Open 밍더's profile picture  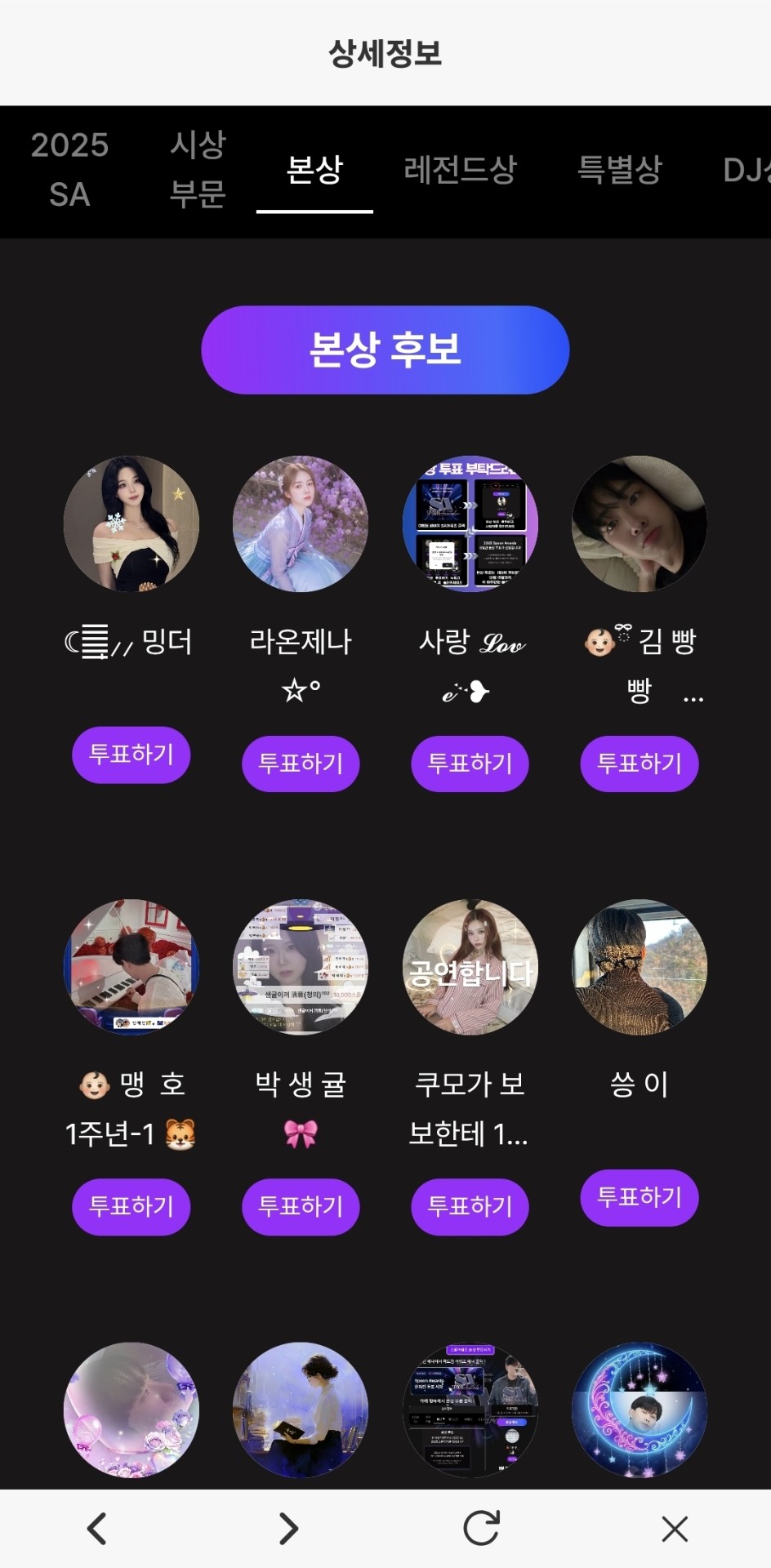click(131, 523)
